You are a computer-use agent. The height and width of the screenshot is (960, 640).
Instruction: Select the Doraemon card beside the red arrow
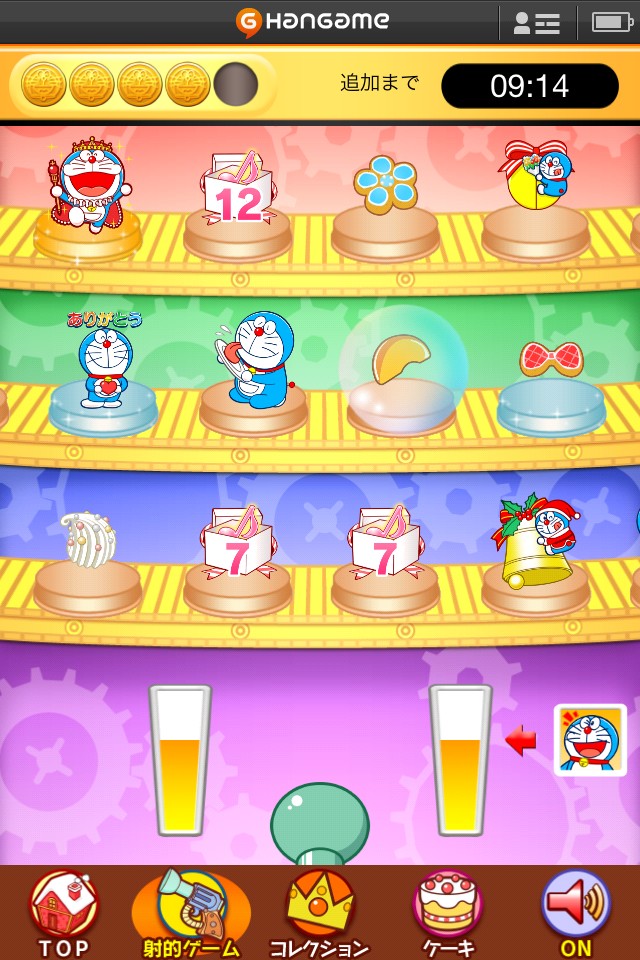[x=590, y=740]
